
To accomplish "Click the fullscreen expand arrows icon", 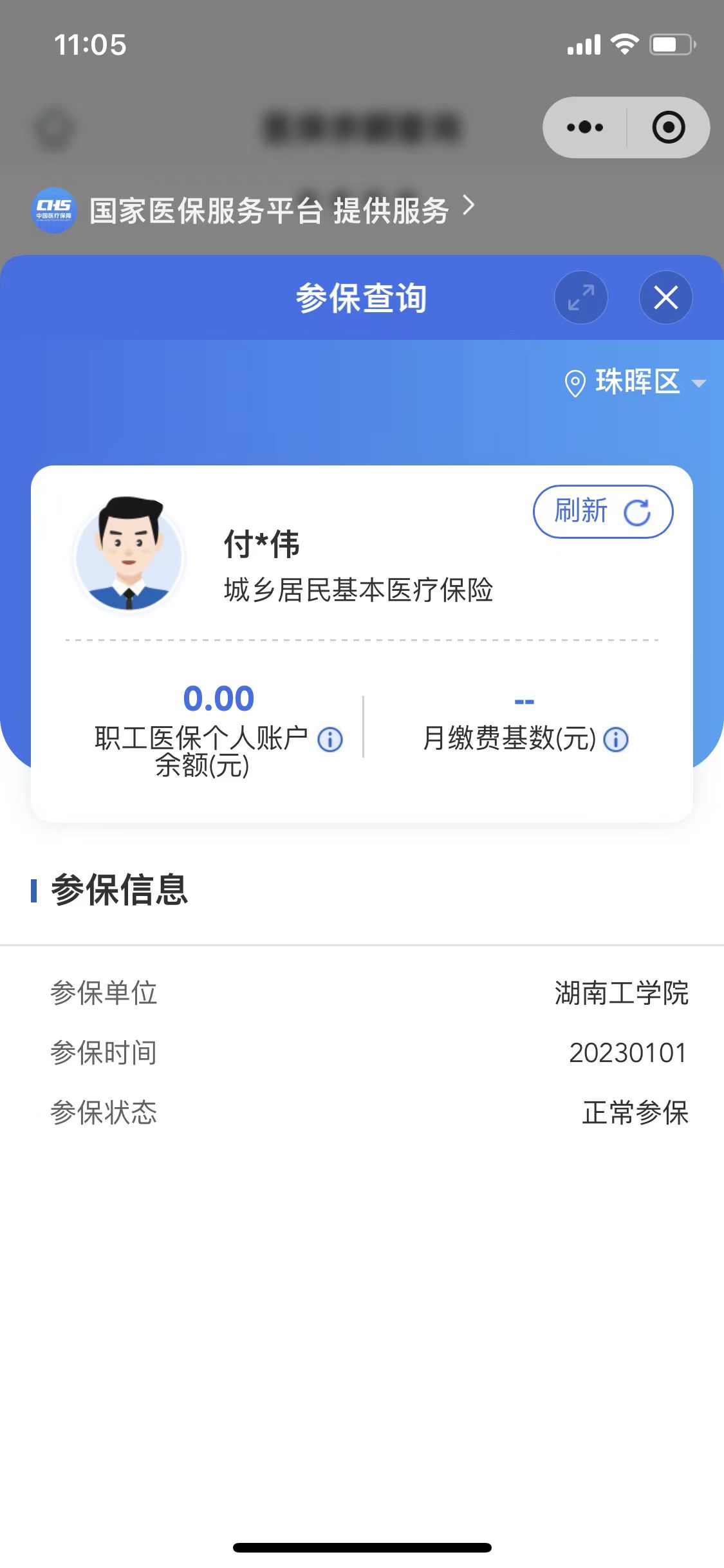I will (x=580, y=297).
